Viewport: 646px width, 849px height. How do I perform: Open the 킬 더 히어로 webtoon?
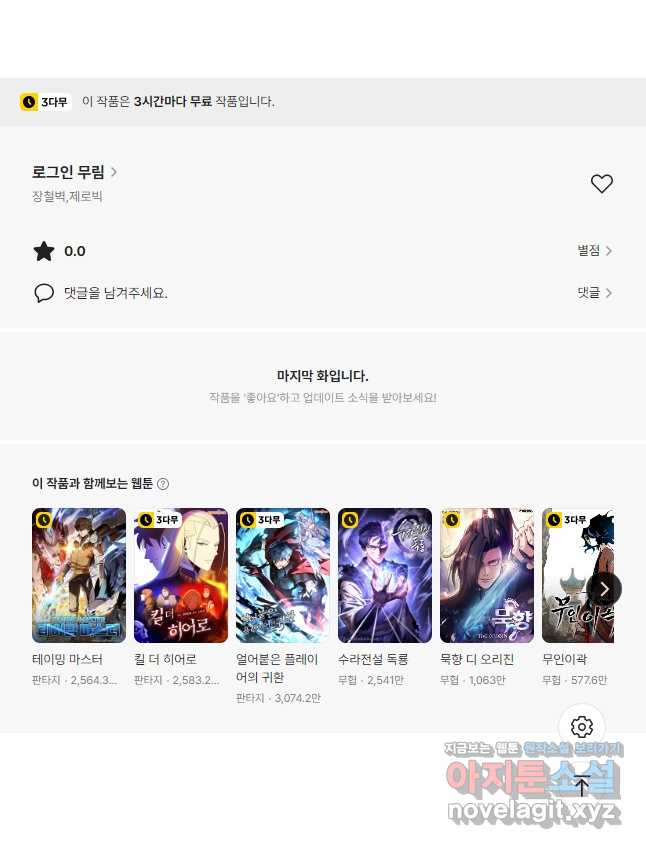pyautogui.click(x=181, y=575)
